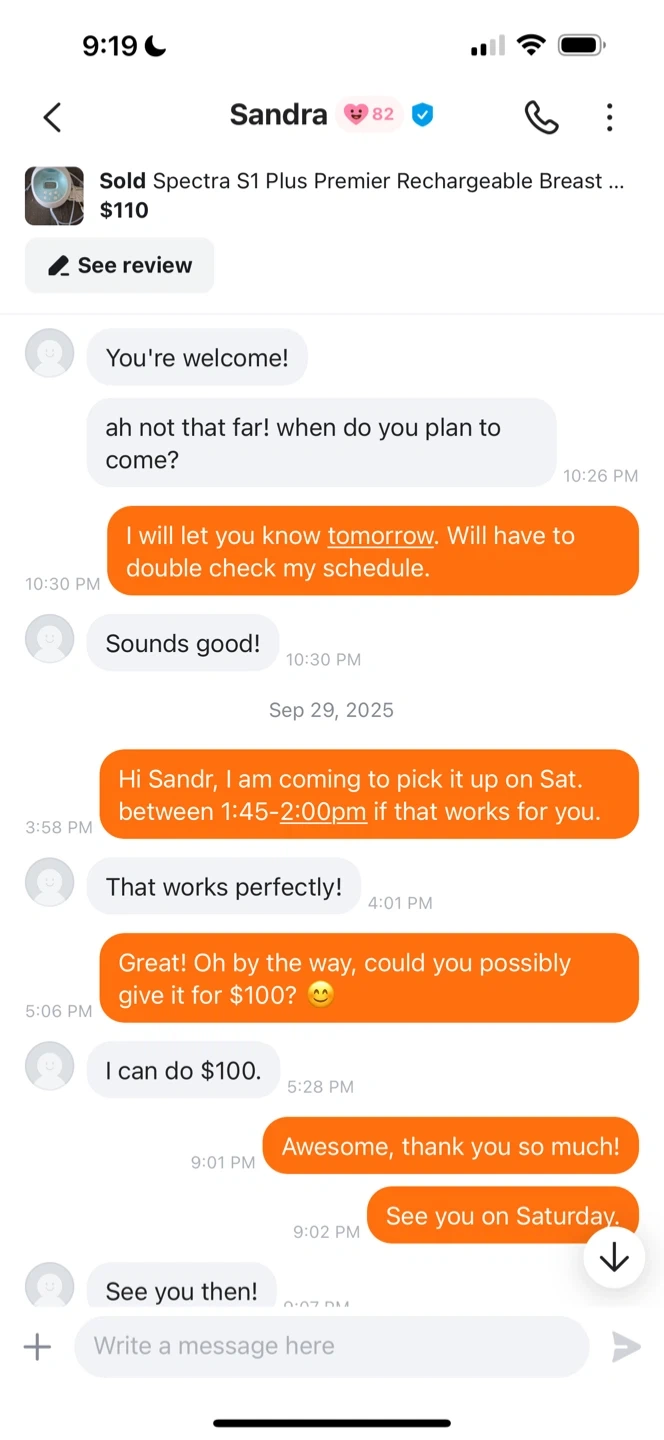
Task: Send the message with the paper plane
Action: click(x=626, y=1346)
